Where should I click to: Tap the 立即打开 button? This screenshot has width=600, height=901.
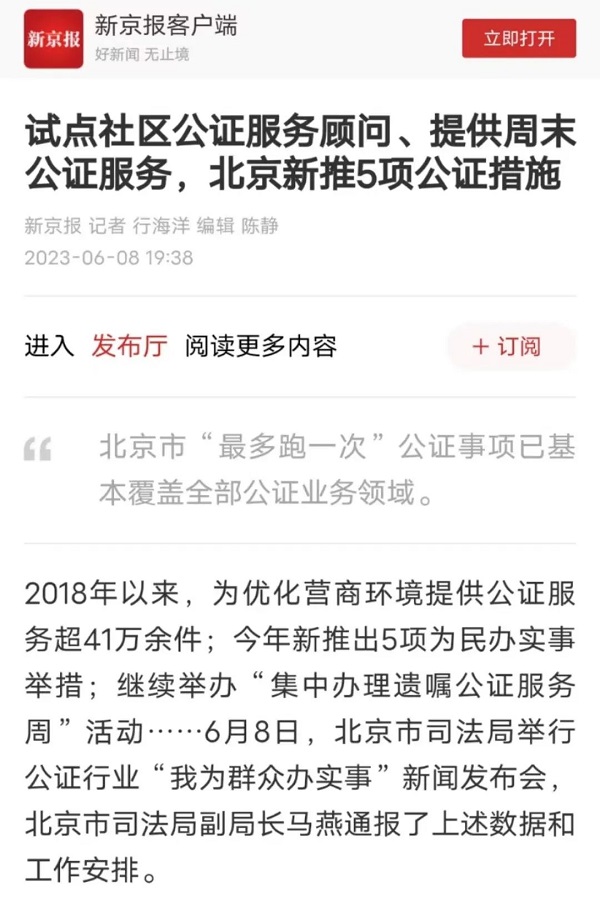pyautogui.click(x=518, y=39)
